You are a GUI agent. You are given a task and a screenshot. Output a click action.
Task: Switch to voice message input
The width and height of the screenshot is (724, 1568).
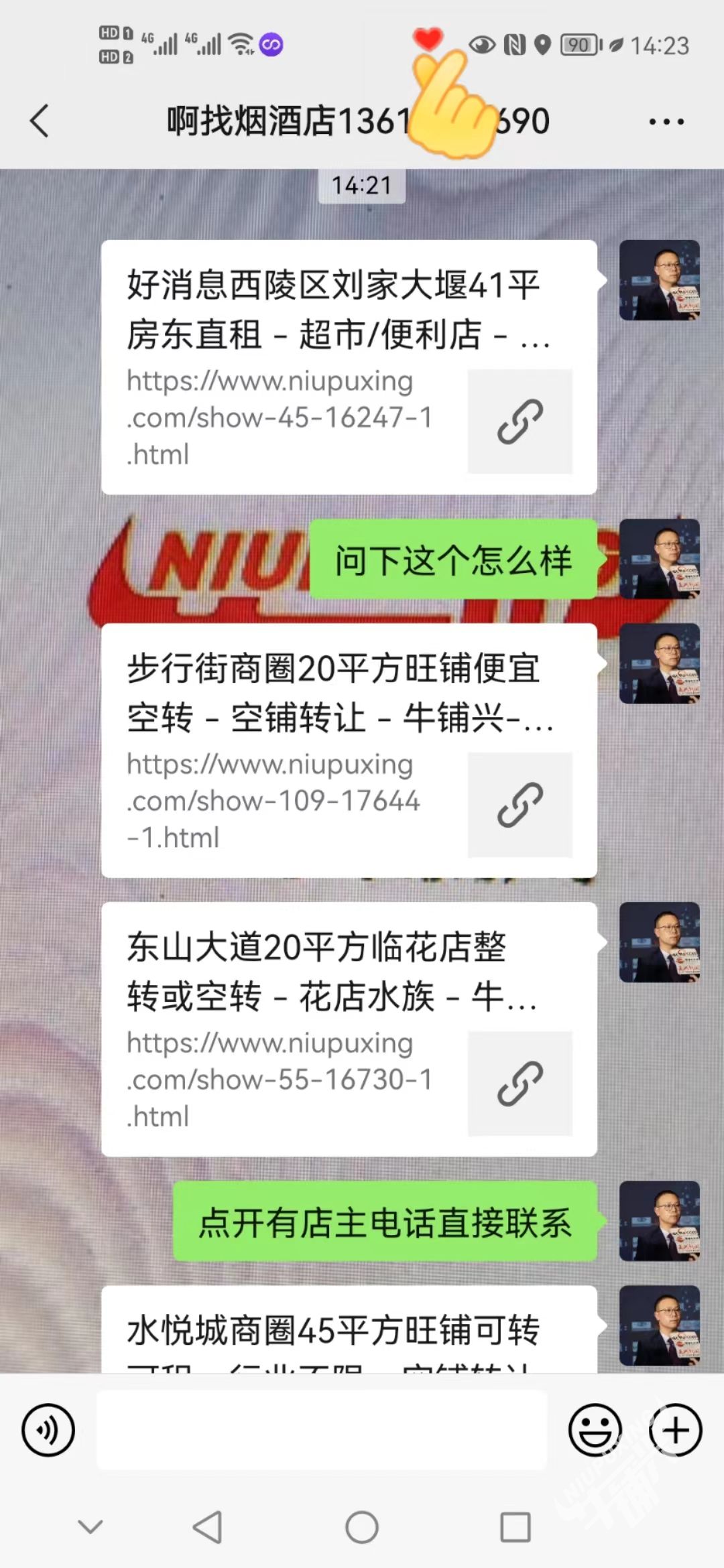click(x=48, y=1429)
